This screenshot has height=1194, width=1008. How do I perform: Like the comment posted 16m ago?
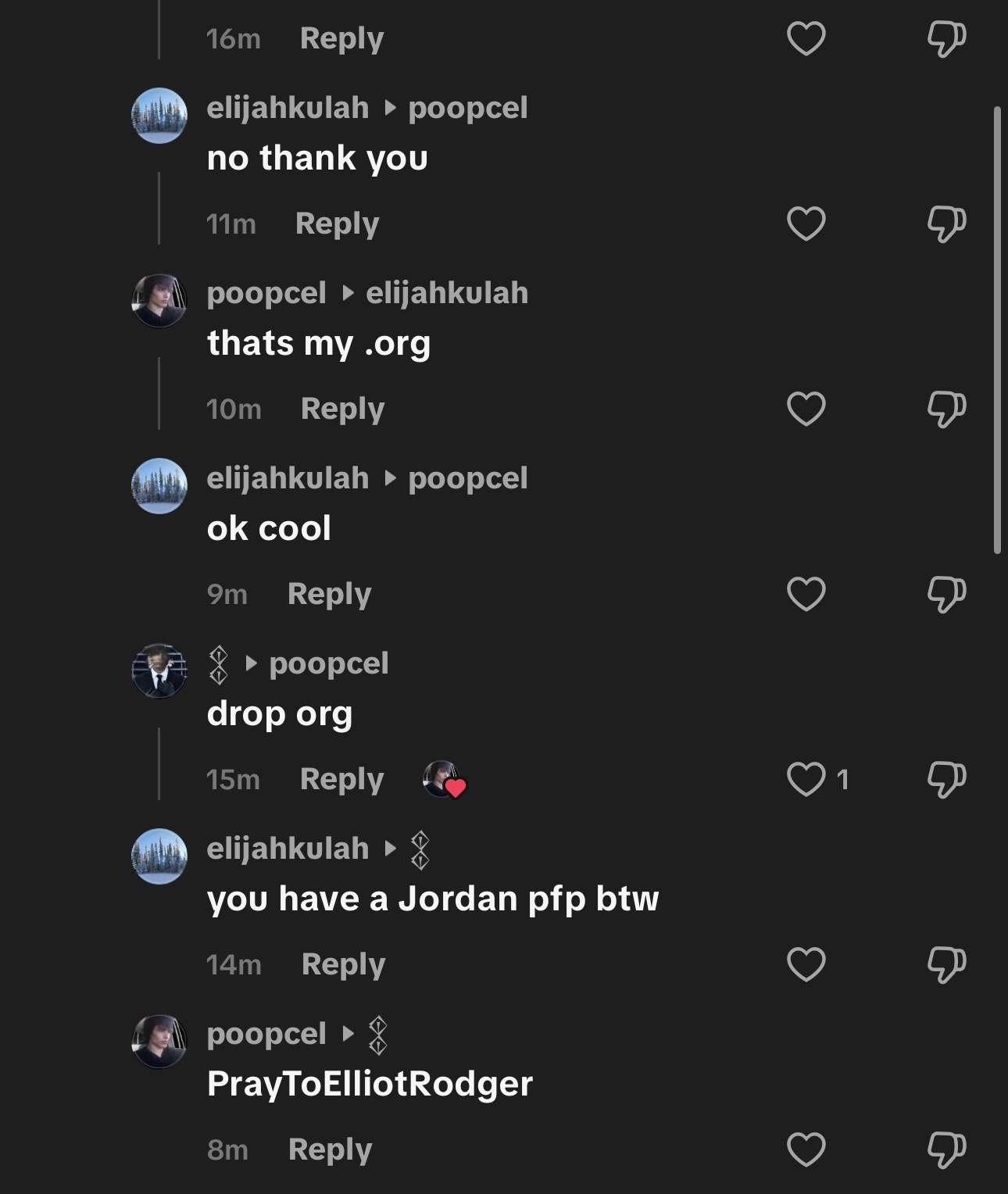806,38
